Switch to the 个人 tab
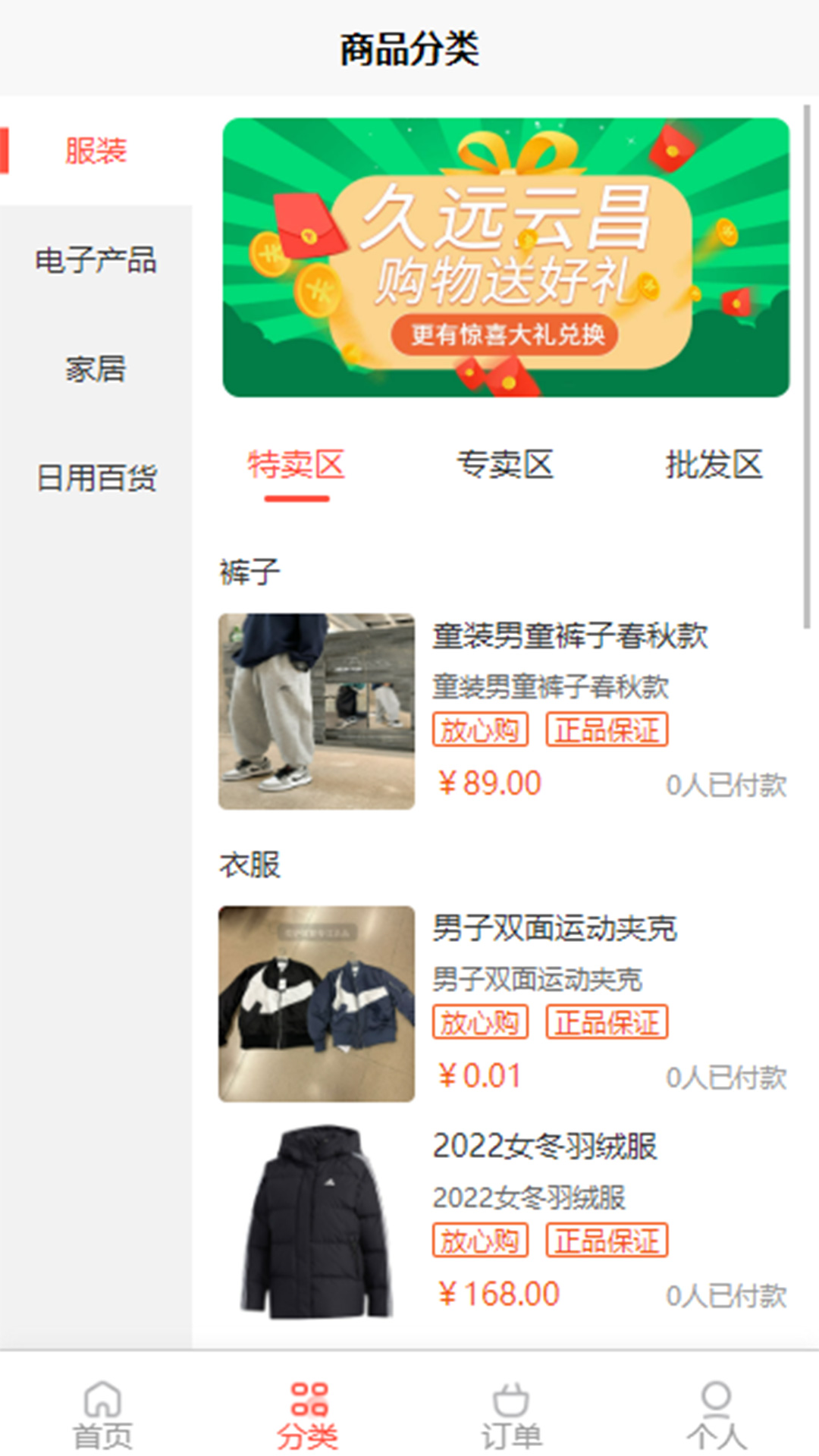The width and height of the screenshot is (819, 1456). coord(717,1415)
